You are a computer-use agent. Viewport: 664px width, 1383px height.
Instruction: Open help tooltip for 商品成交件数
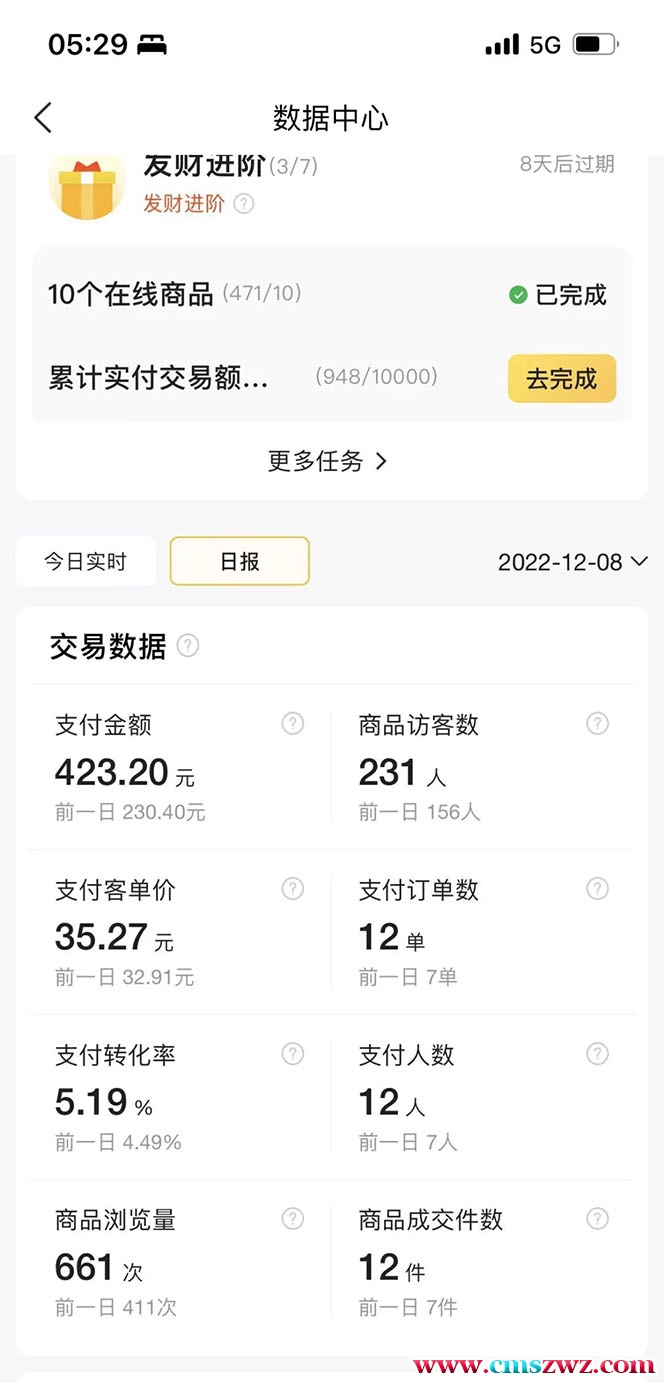(597, 1218)
